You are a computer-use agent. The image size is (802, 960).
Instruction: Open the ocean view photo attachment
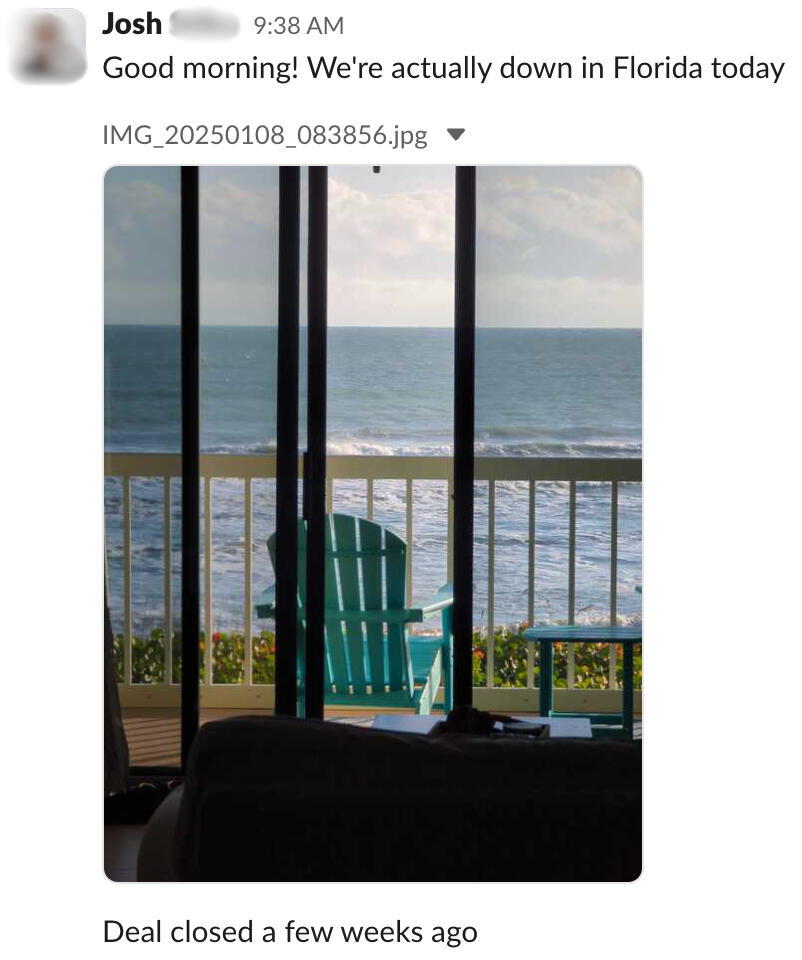(372, 523)
